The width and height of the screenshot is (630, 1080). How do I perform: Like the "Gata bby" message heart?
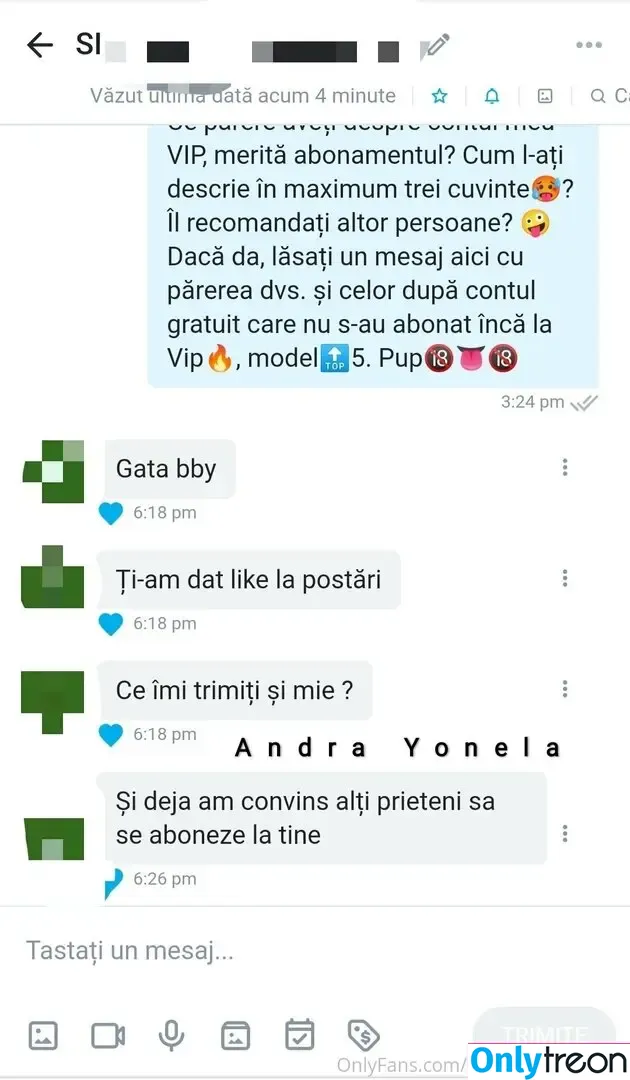coord(110,513)
